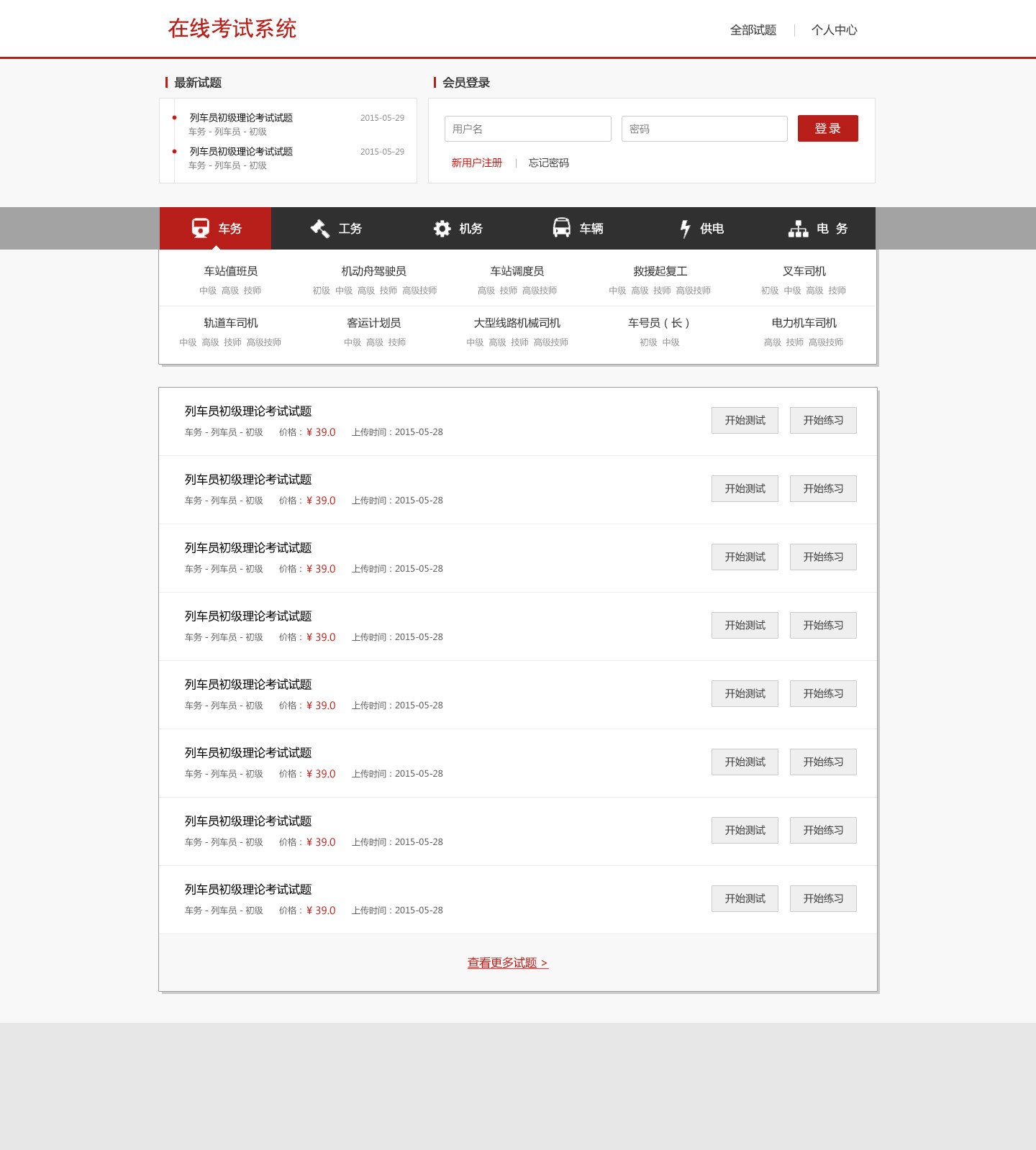Open 电力机车司机 job category
This screenshot has width=1036, height=1150.
coord(804,323)
